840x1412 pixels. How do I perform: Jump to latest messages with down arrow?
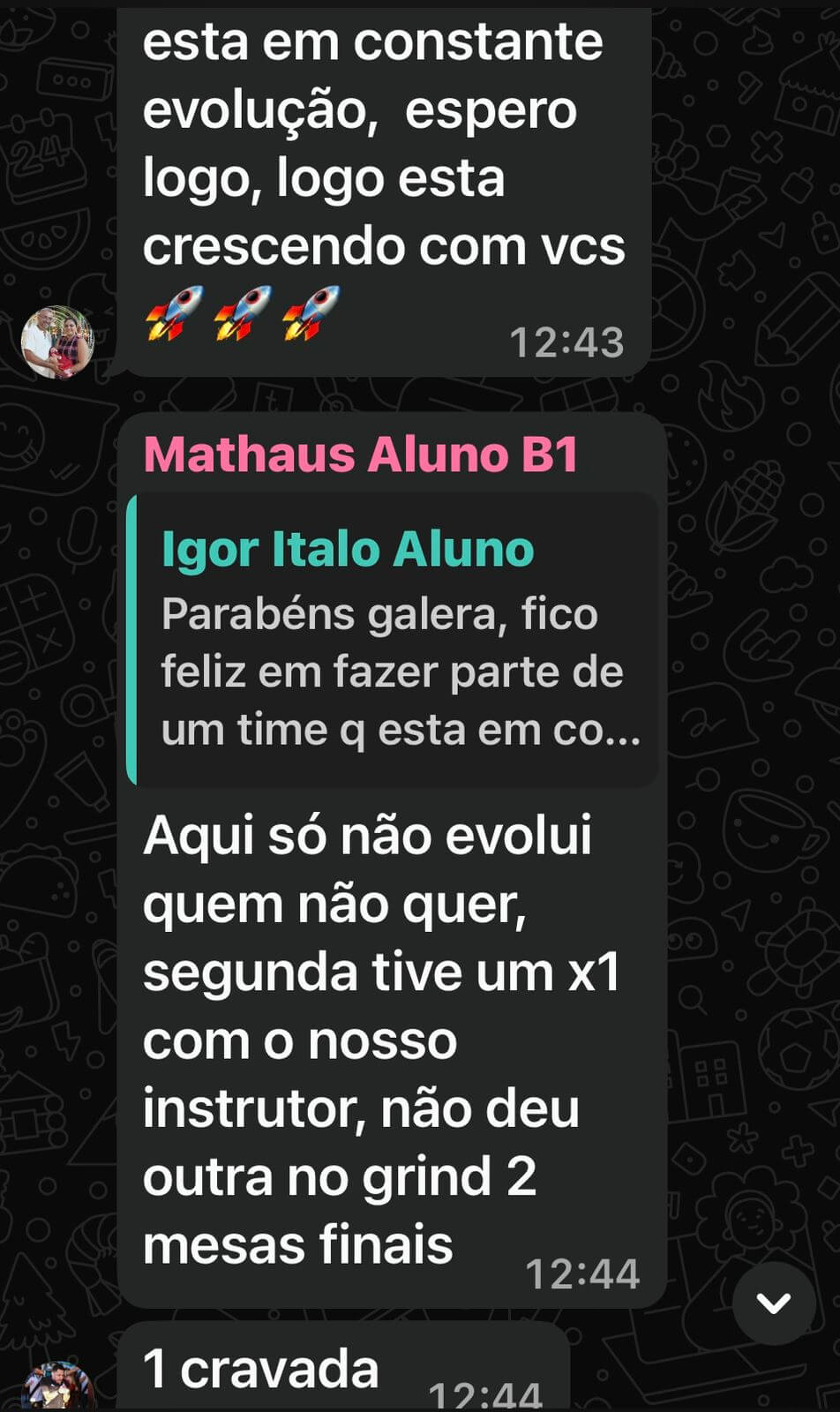click(773, 1303)
